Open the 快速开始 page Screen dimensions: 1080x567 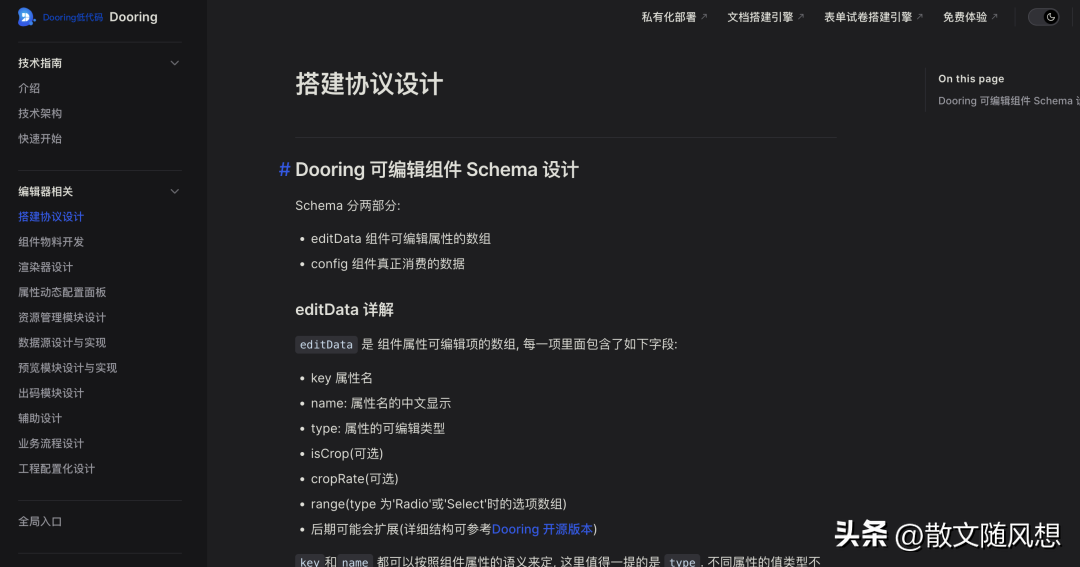(40, 139)
